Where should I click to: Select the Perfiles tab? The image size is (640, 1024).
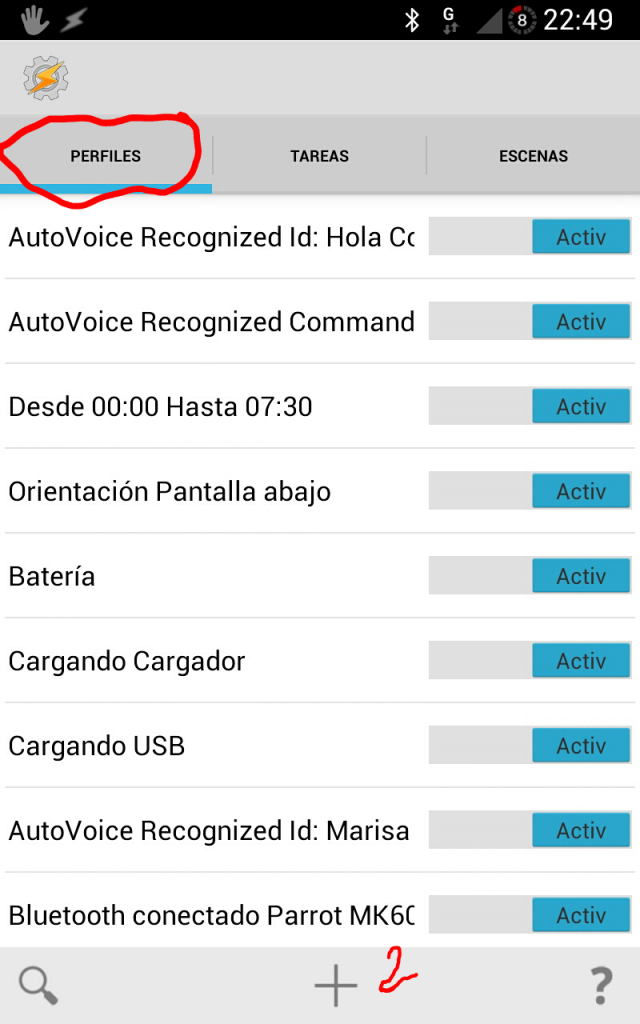pyautogui.click(x=106, y=156)
